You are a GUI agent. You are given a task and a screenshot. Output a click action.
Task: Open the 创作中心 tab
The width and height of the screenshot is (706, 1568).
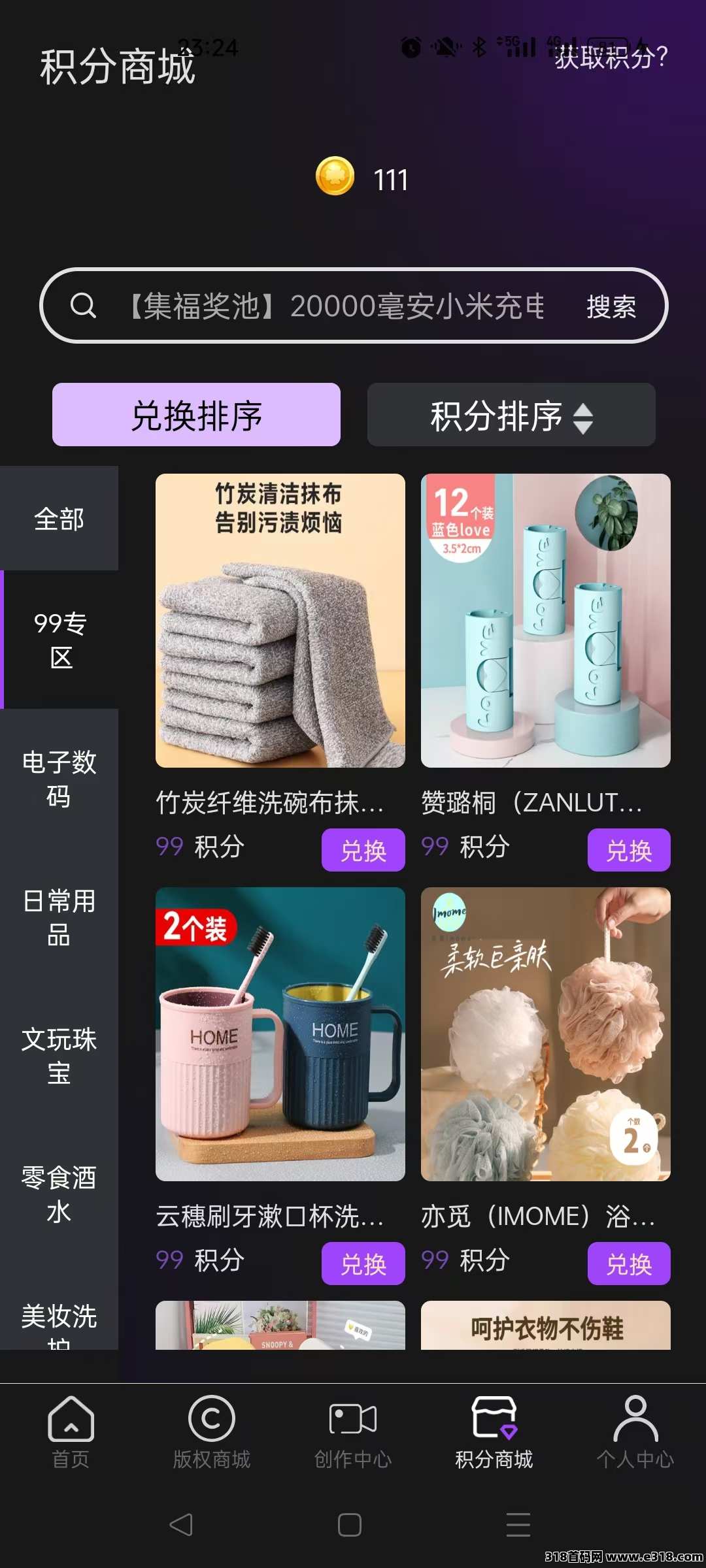[x=353, y=1432]
